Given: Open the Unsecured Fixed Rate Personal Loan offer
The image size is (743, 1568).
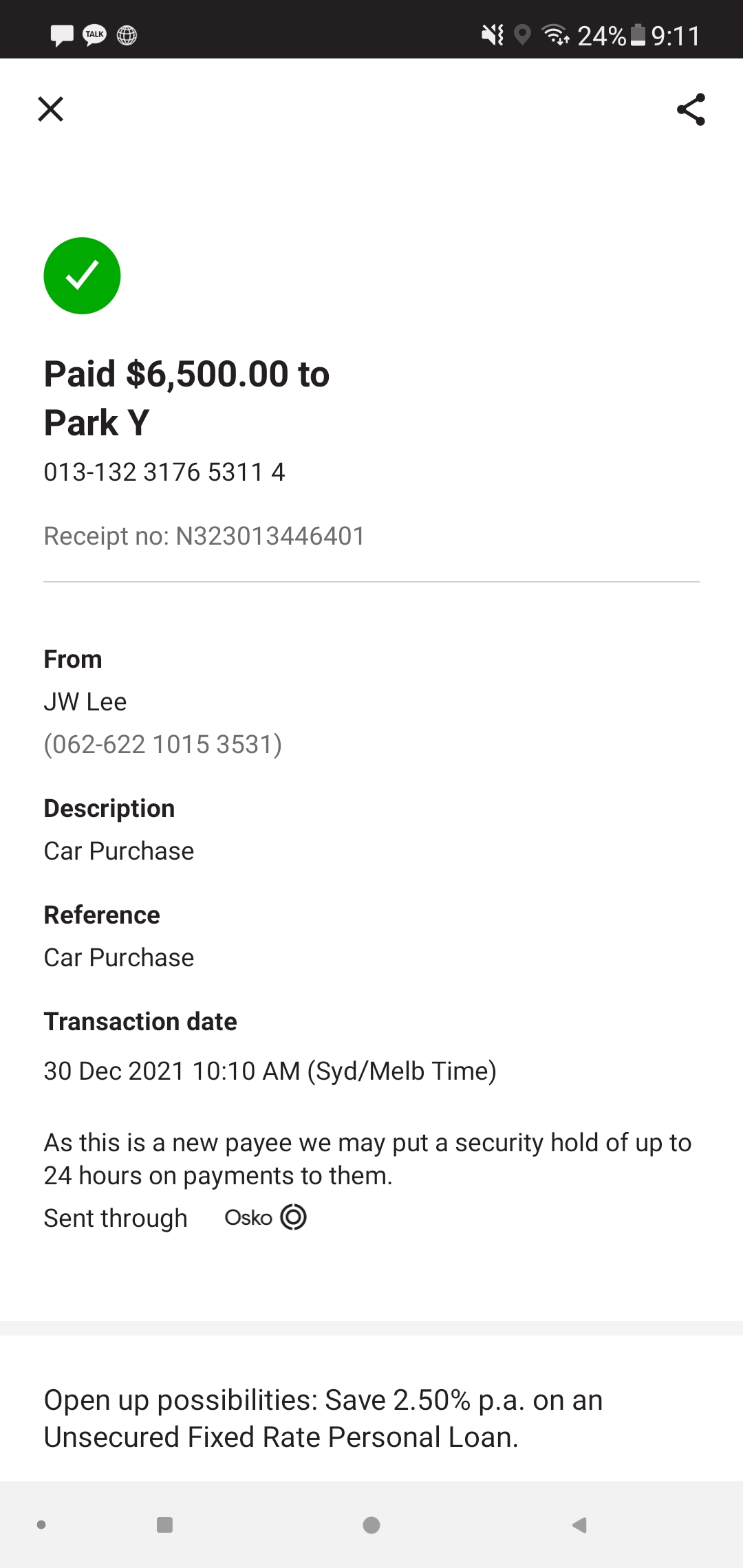Looking at the screenshot, I should [323, 1418].
